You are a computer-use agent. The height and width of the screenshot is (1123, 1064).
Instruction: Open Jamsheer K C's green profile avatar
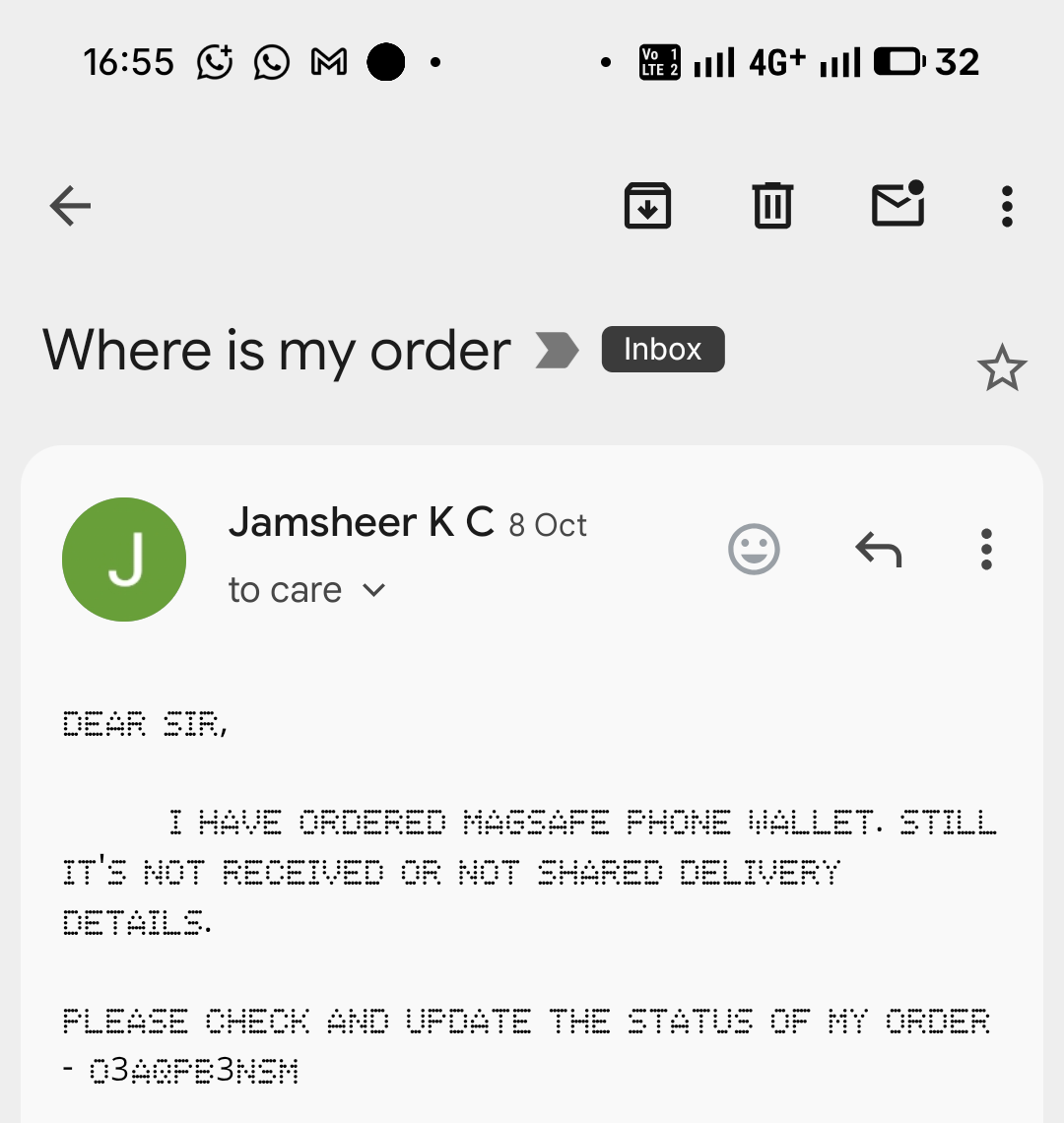(x=124, y=559)
